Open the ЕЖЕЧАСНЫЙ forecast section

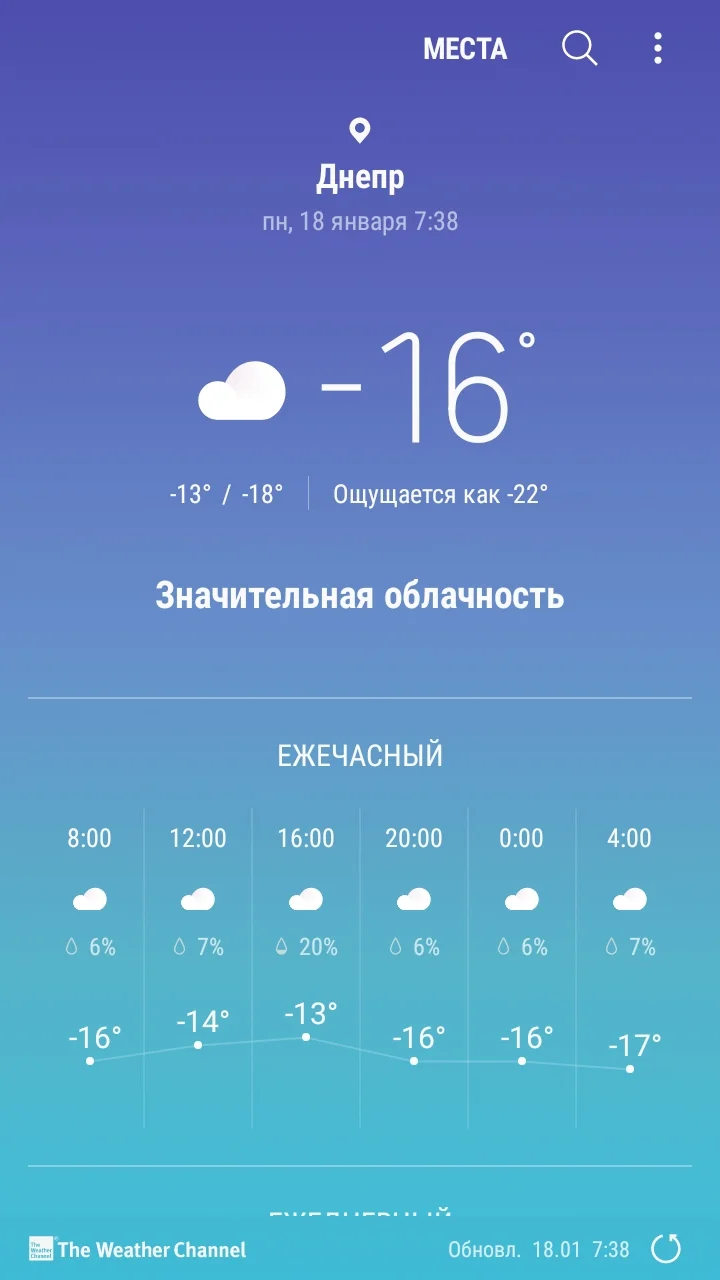pyautogui.click(x=360, y=757)
